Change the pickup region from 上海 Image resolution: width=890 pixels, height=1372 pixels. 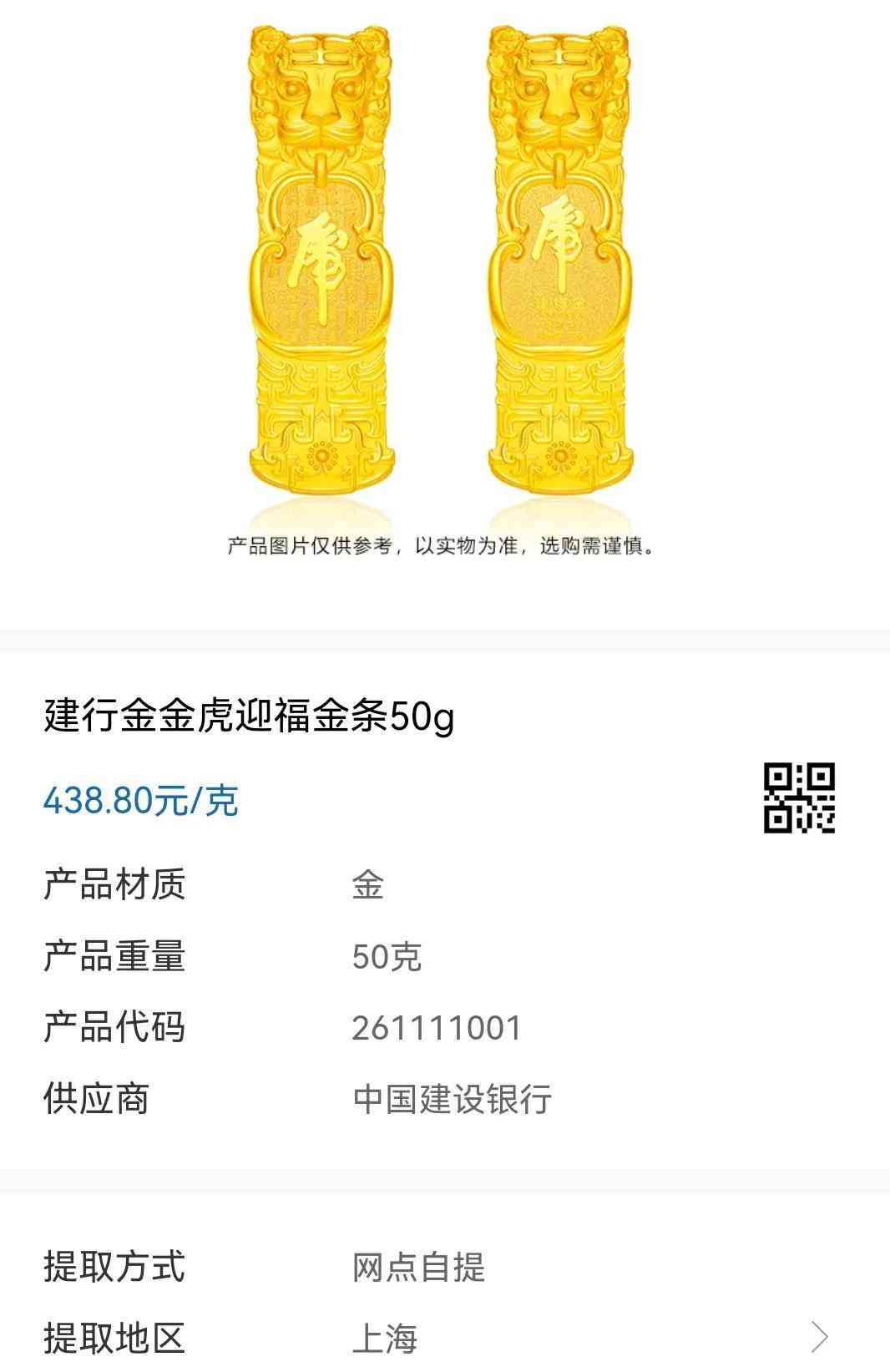(818, 1337)
